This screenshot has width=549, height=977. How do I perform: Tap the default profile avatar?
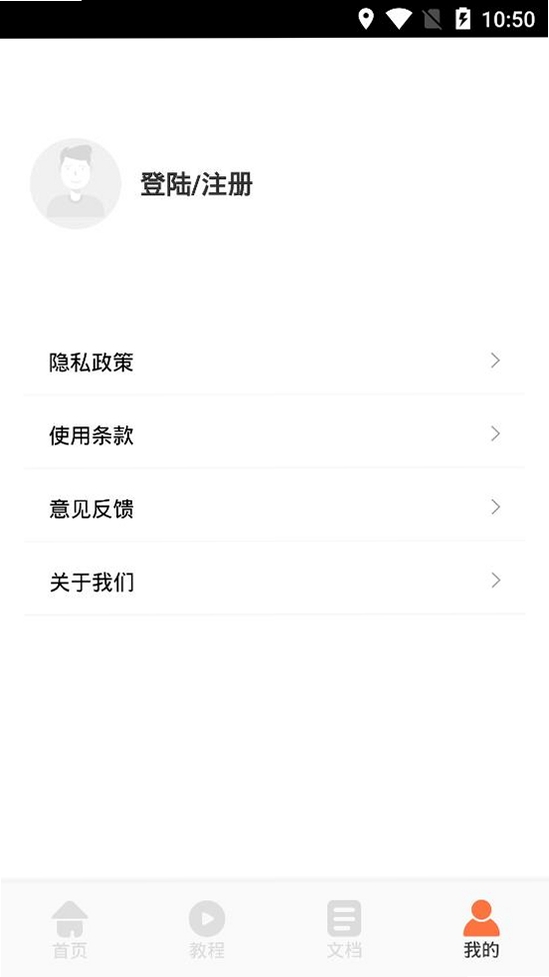coord(75,183)
